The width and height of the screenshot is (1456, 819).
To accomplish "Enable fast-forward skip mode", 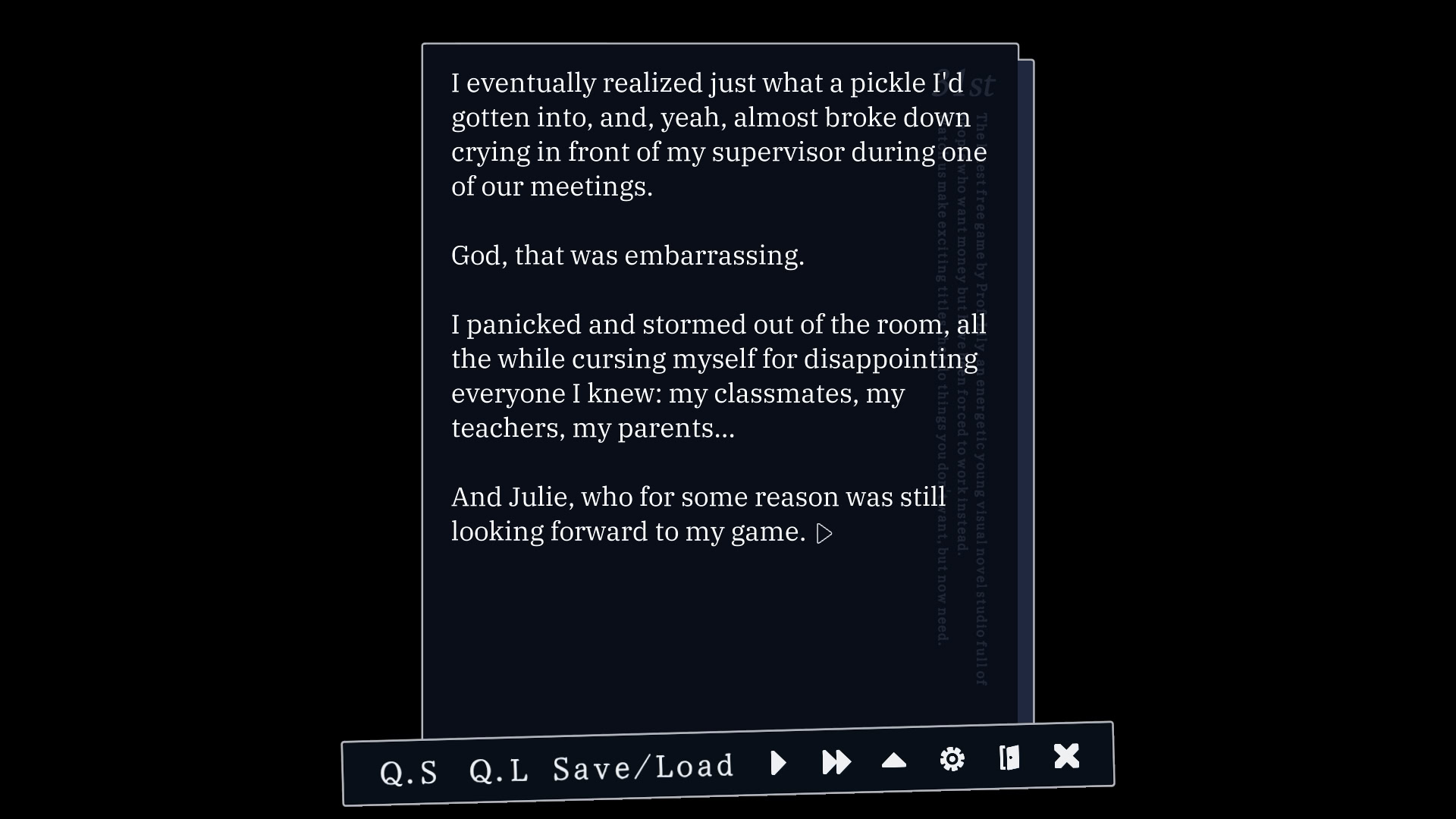I will pos(836,761).
